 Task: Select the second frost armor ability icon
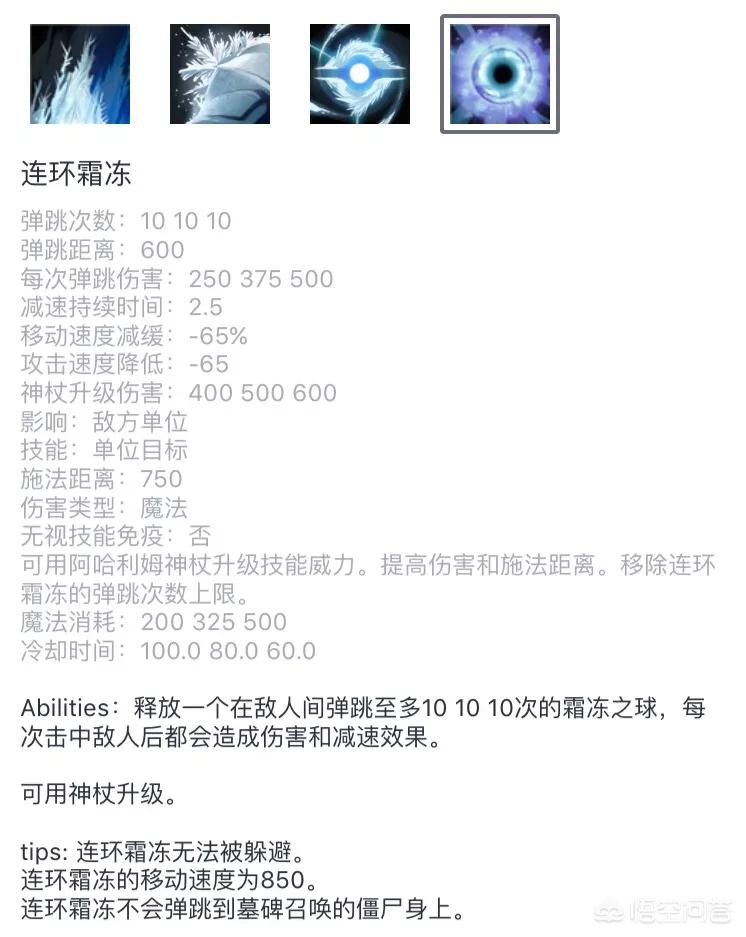[x=220, y=74]
